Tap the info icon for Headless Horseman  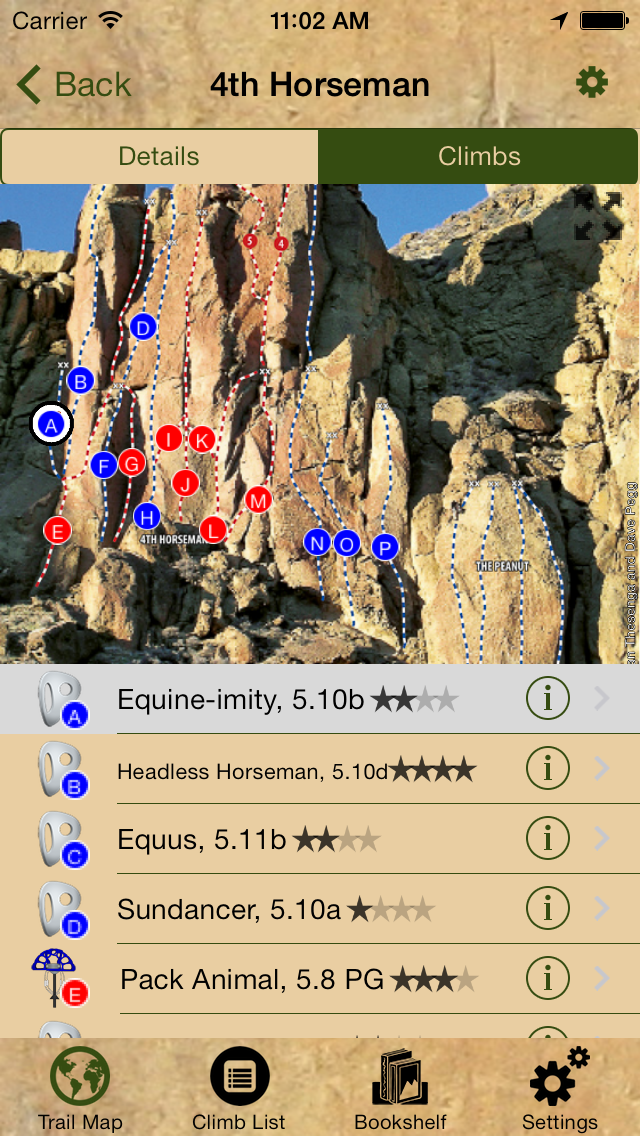coord(548,769)
